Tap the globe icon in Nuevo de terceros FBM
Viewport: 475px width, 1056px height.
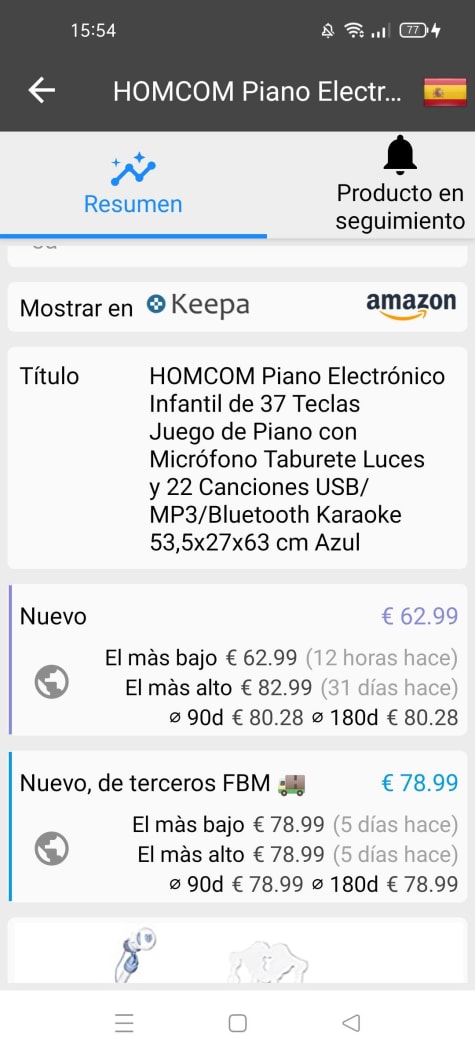point(52,849)
